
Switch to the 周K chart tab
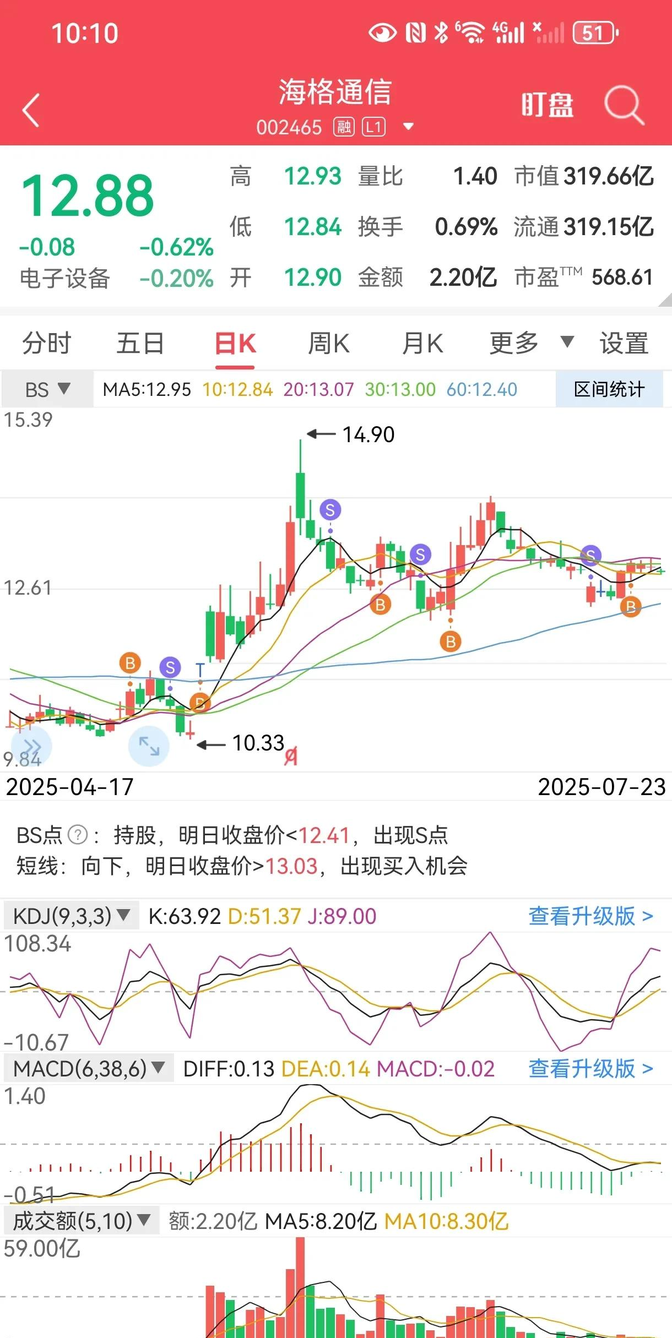point(328,344)
